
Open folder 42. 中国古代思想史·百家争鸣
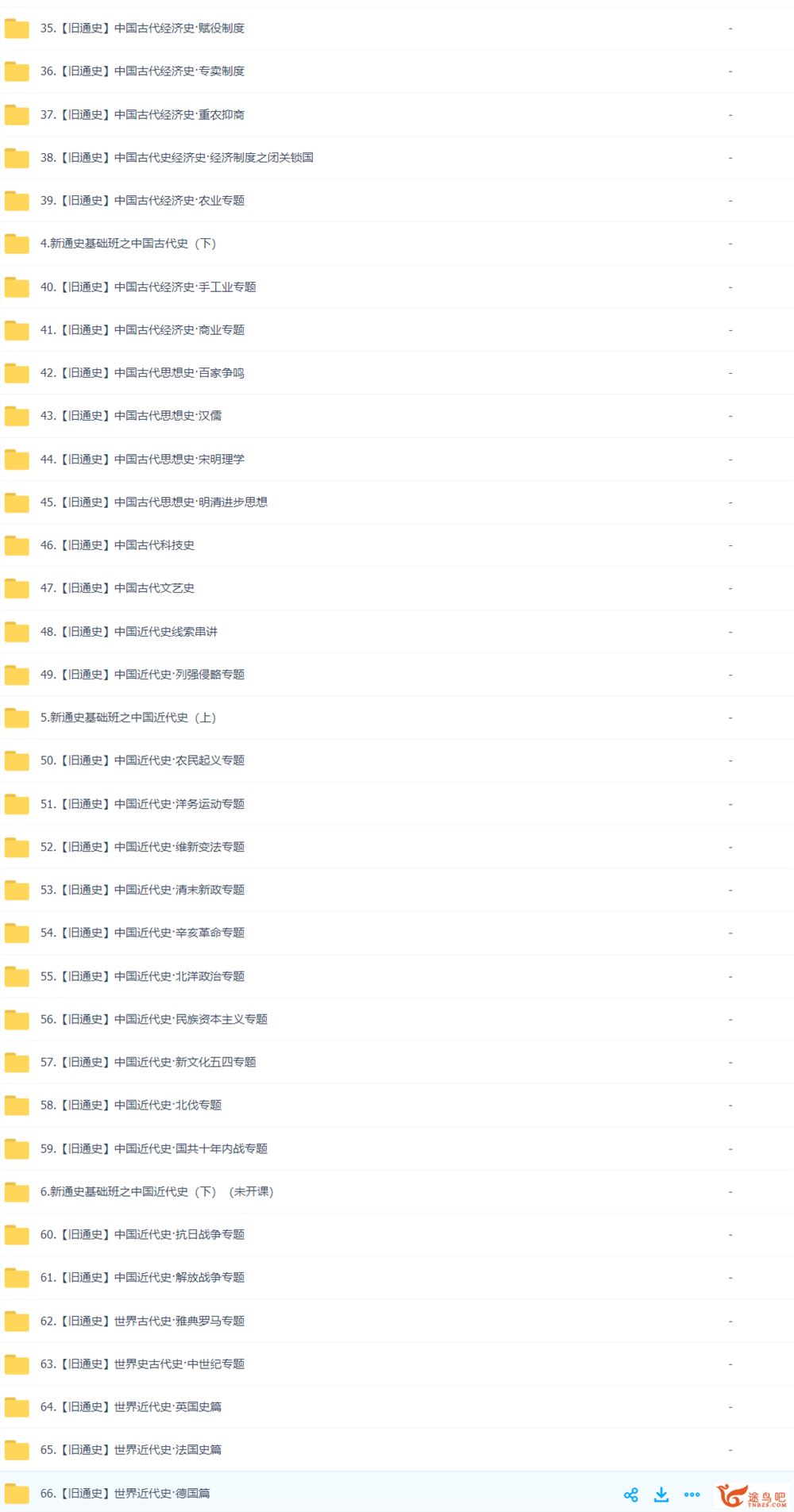pos(142,373)
